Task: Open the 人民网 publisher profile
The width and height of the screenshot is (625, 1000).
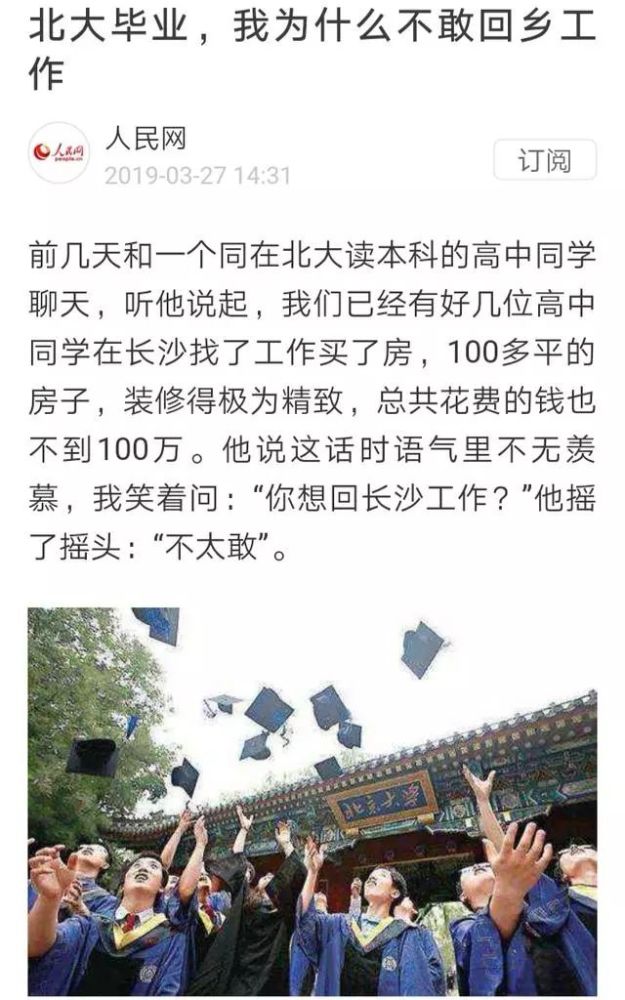Action: pyautogui.click(x=145, y=138)
